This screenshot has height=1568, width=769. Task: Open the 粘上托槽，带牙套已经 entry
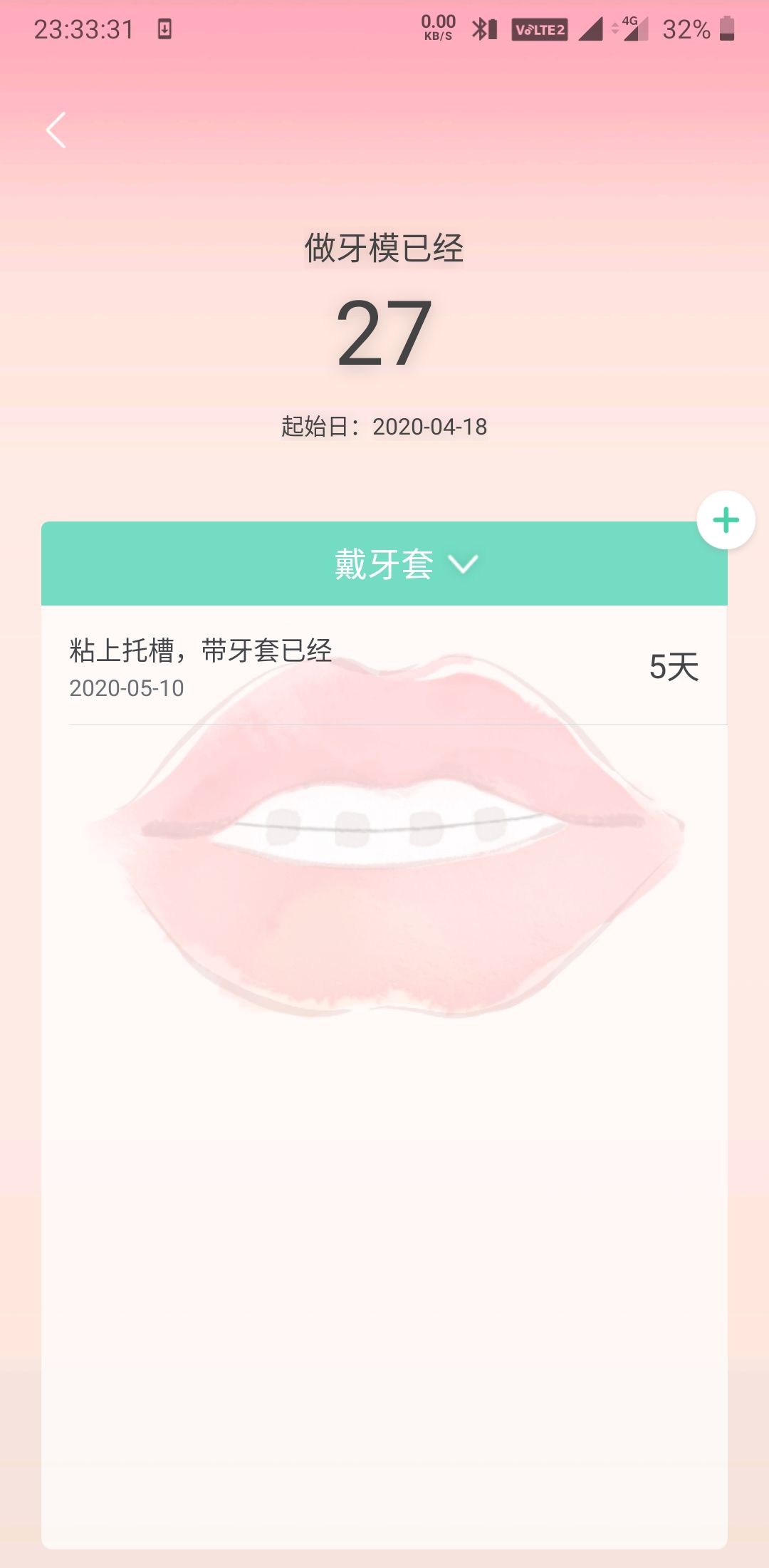(384, 667)
